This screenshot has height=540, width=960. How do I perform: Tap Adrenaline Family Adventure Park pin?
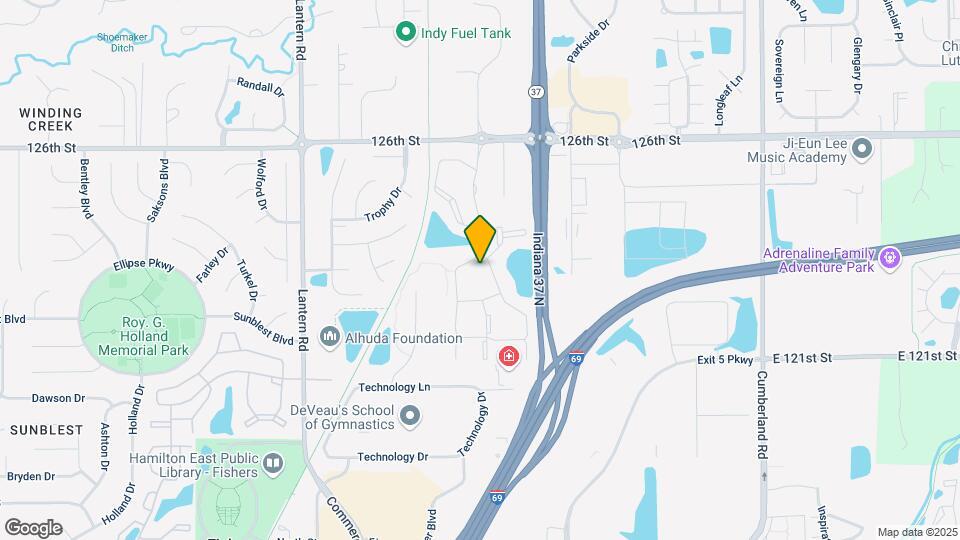click(x=890, y=261)
